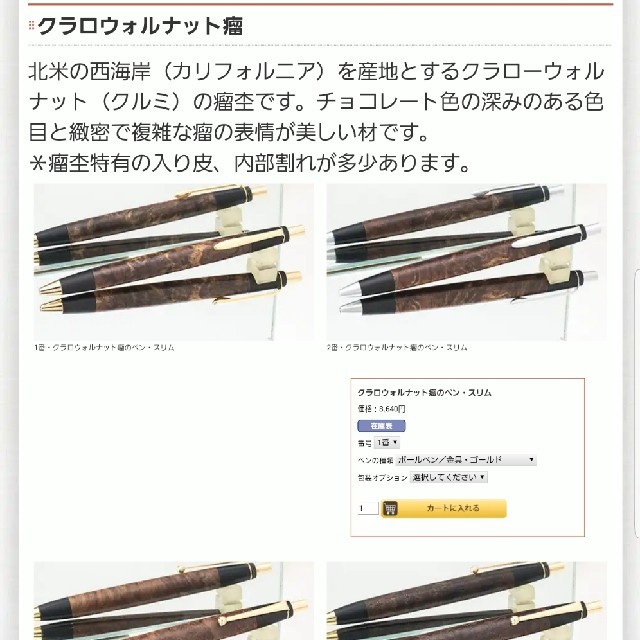This screenshot has height=640, width=640.
Task: View the photo of walnut pen number 1
Action: pyautogui.click(x=174, y=261)
